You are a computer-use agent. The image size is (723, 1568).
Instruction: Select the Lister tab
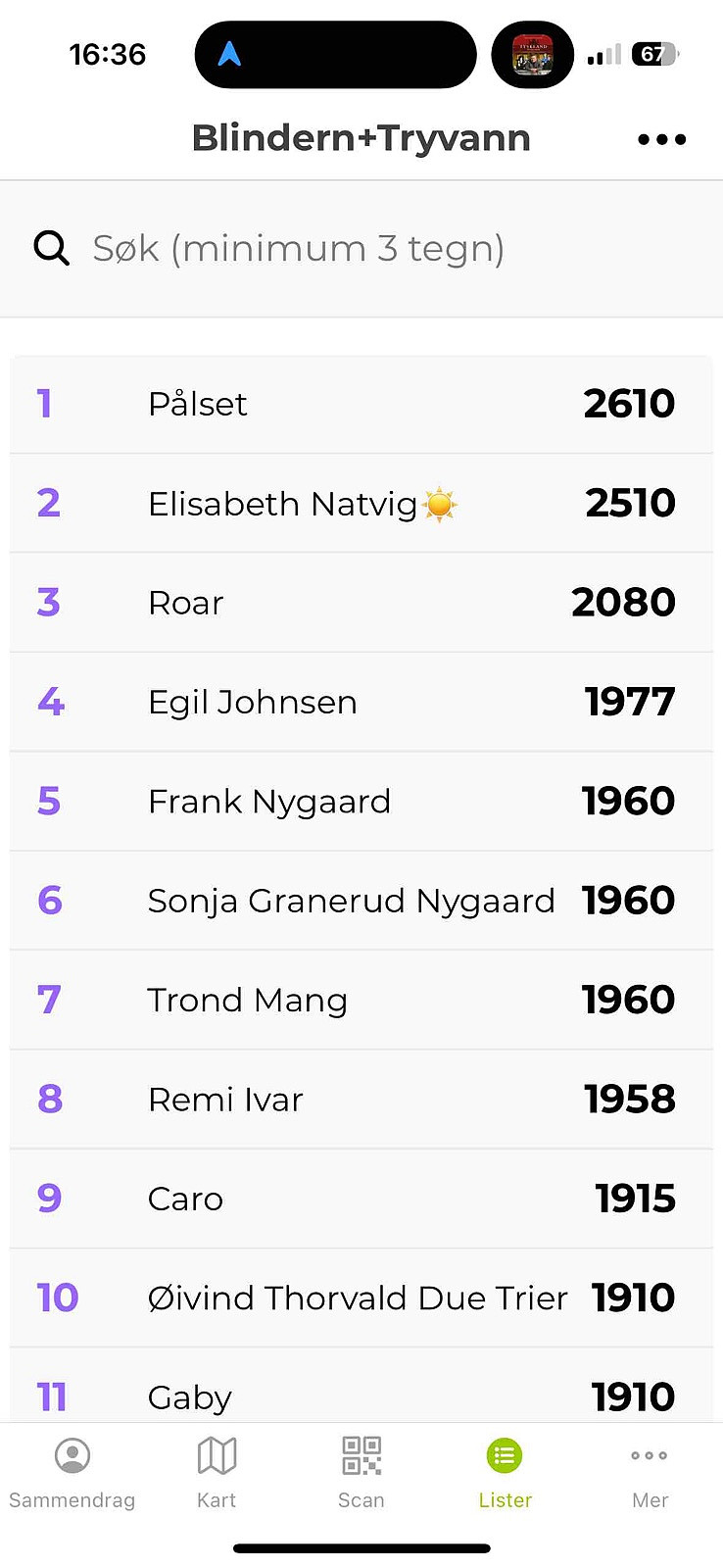click(x=506, y=1473)
